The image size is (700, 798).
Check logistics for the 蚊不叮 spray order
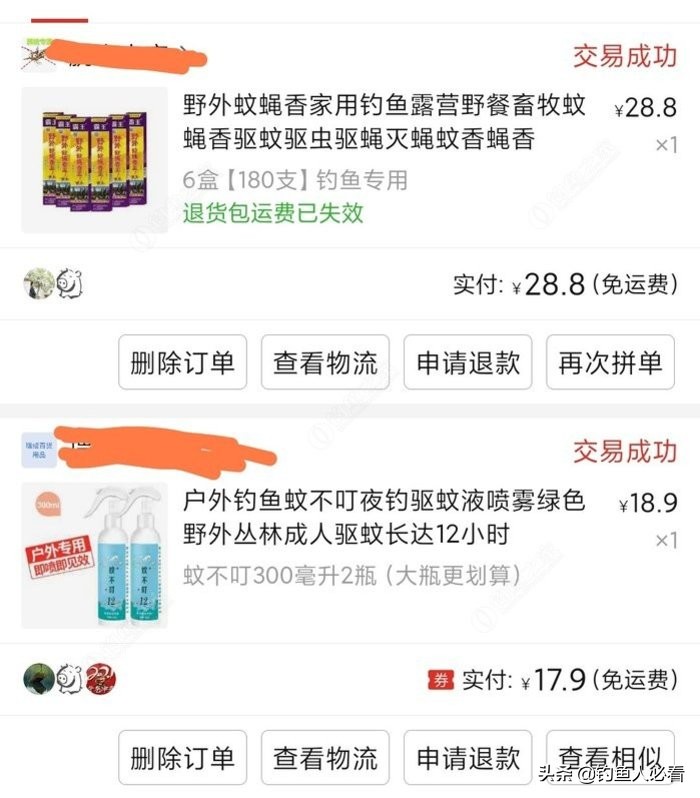pyautogui.click(x=325, y=757)
